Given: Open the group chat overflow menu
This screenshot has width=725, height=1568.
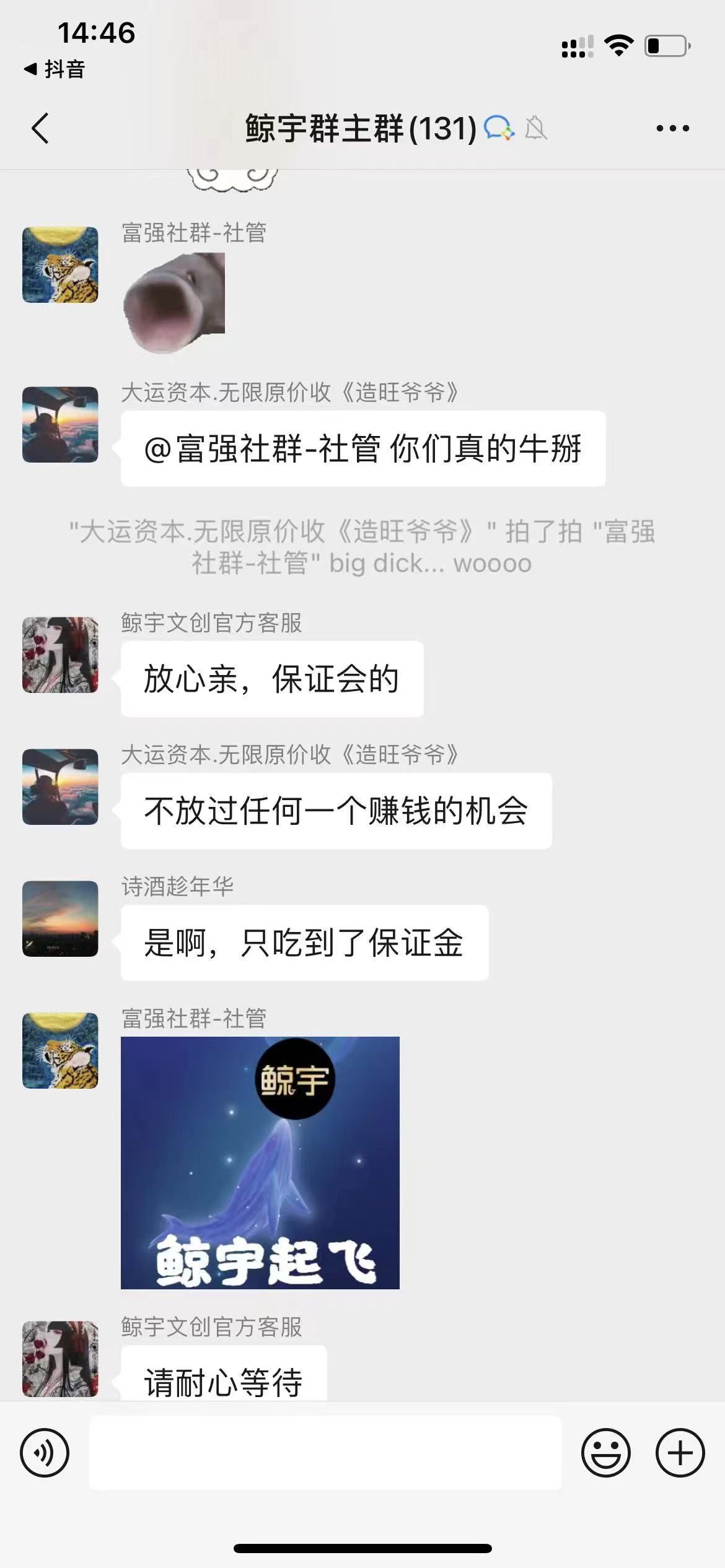Looking at the screenshot, I should click(x=672, y=129).
